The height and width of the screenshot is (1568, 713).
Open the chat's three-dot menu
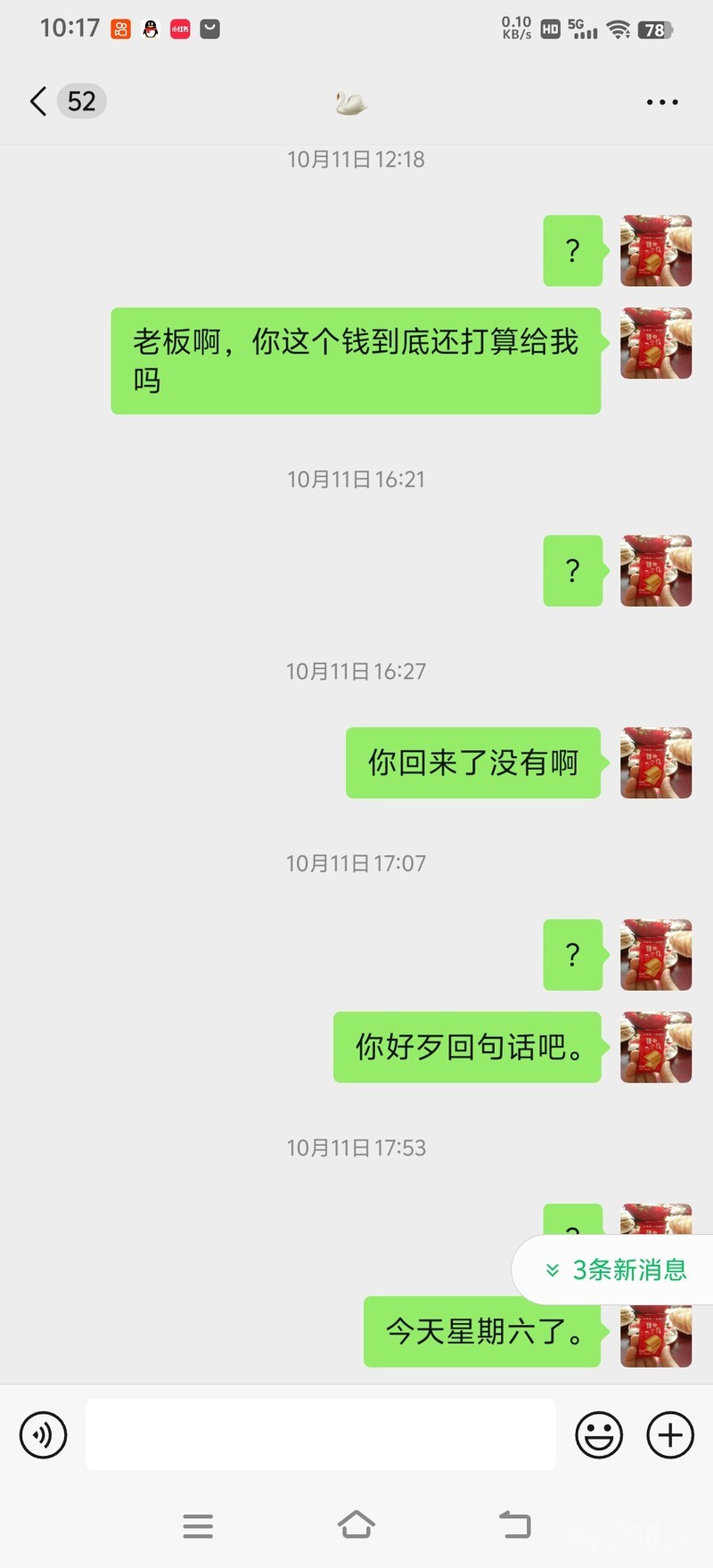click(661, 102)
